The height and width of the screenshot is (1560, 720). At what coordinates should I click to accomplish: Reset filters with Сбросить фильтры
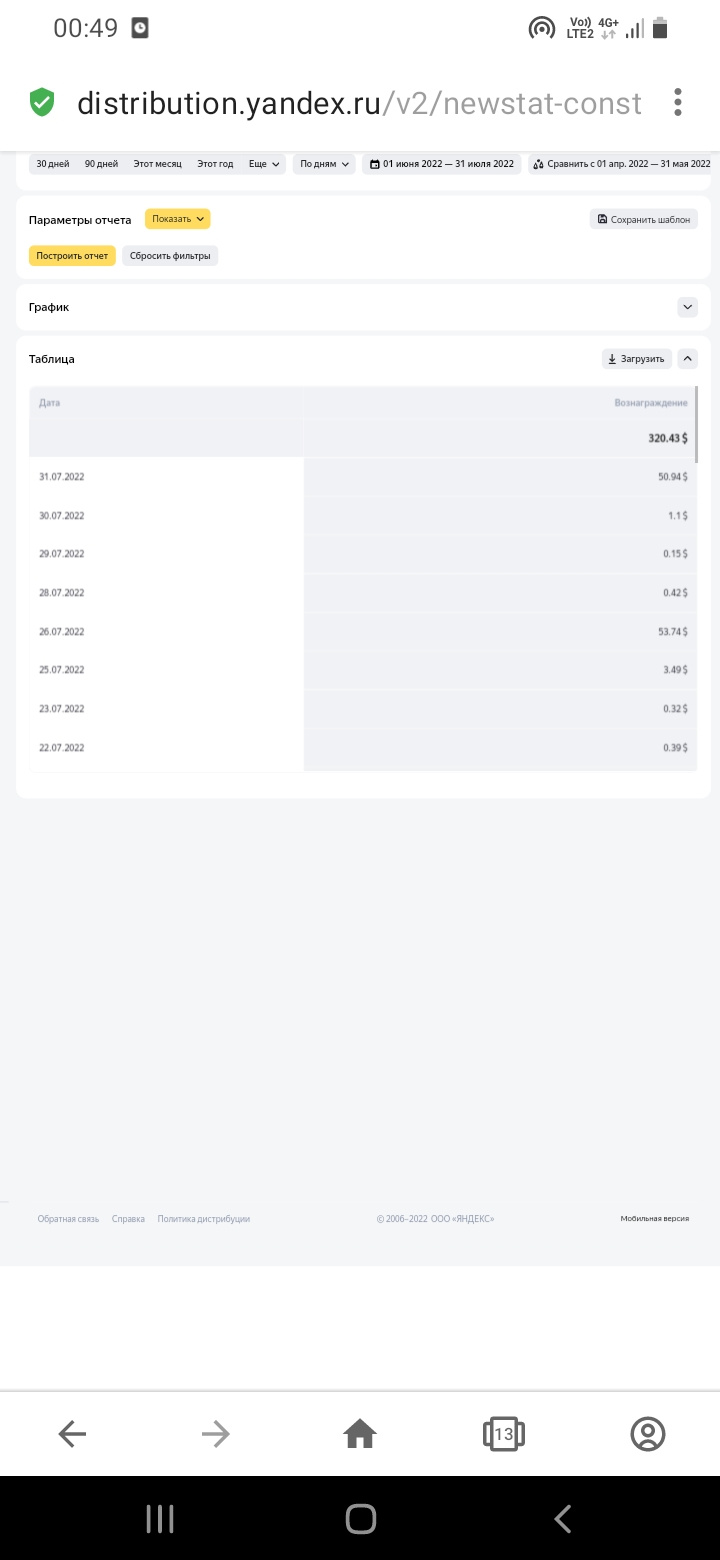coord(170,256)
